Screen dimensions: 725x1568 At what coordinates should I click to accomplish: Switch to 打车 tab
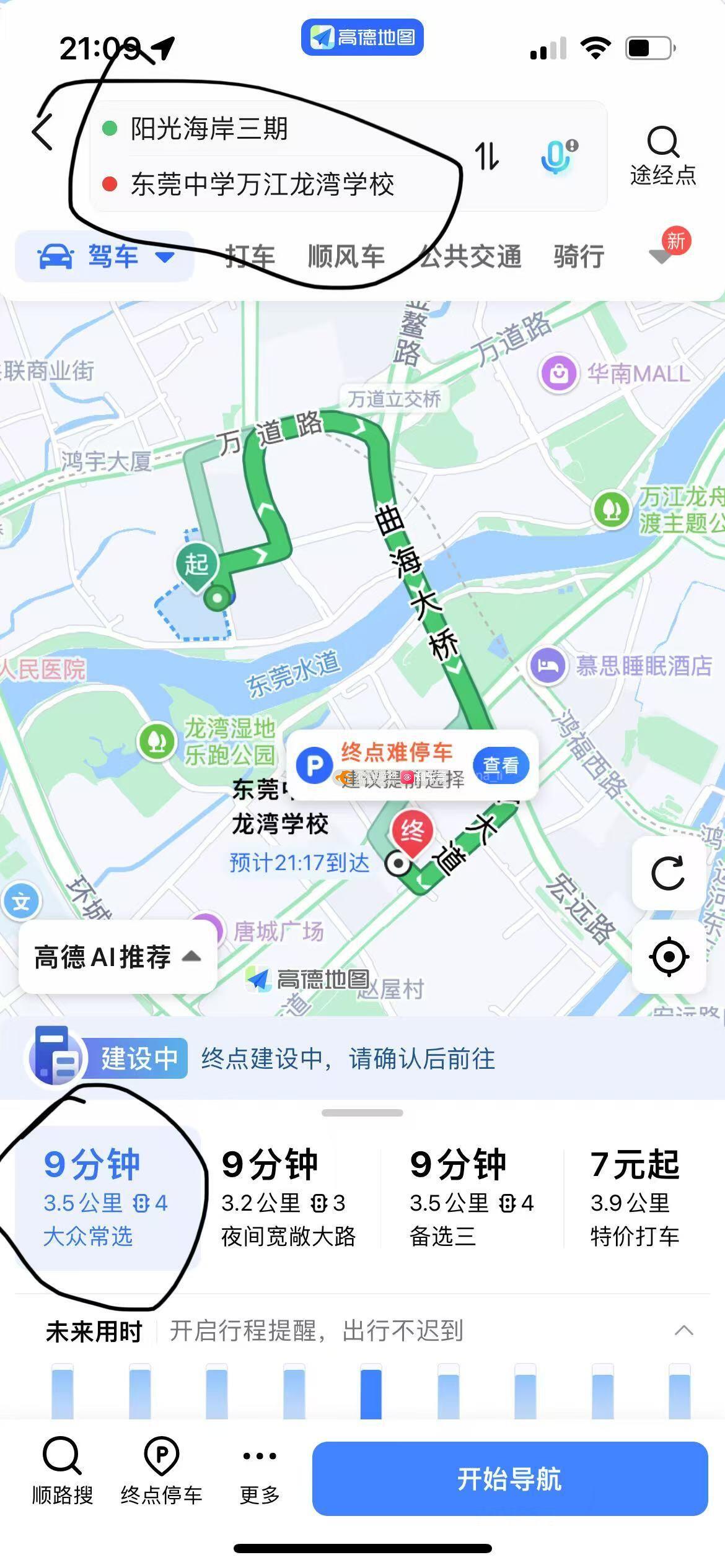point(250,256)
